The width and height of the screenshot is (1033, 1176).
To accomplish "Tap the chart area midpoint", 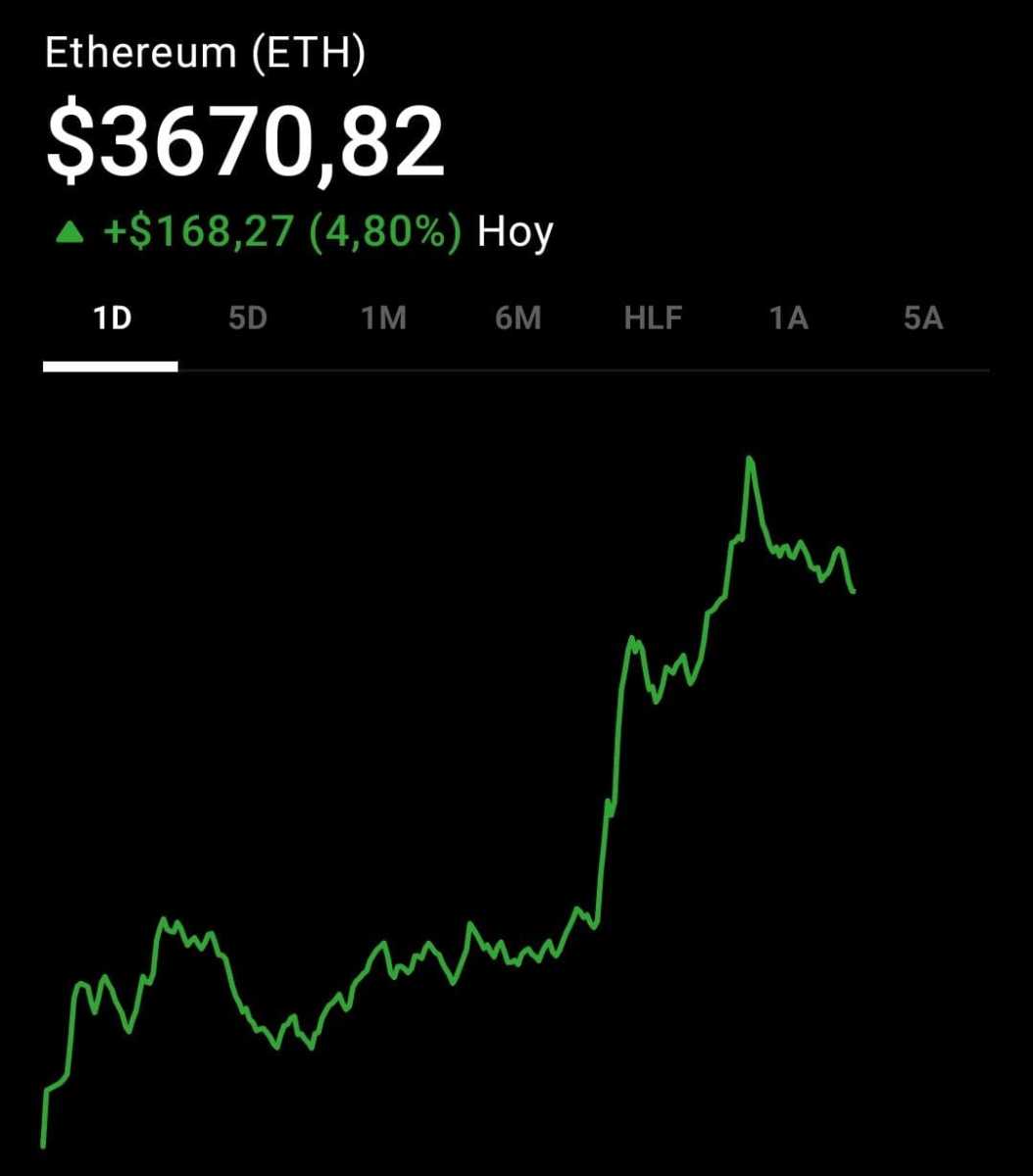I will click(x=516, y=784).
